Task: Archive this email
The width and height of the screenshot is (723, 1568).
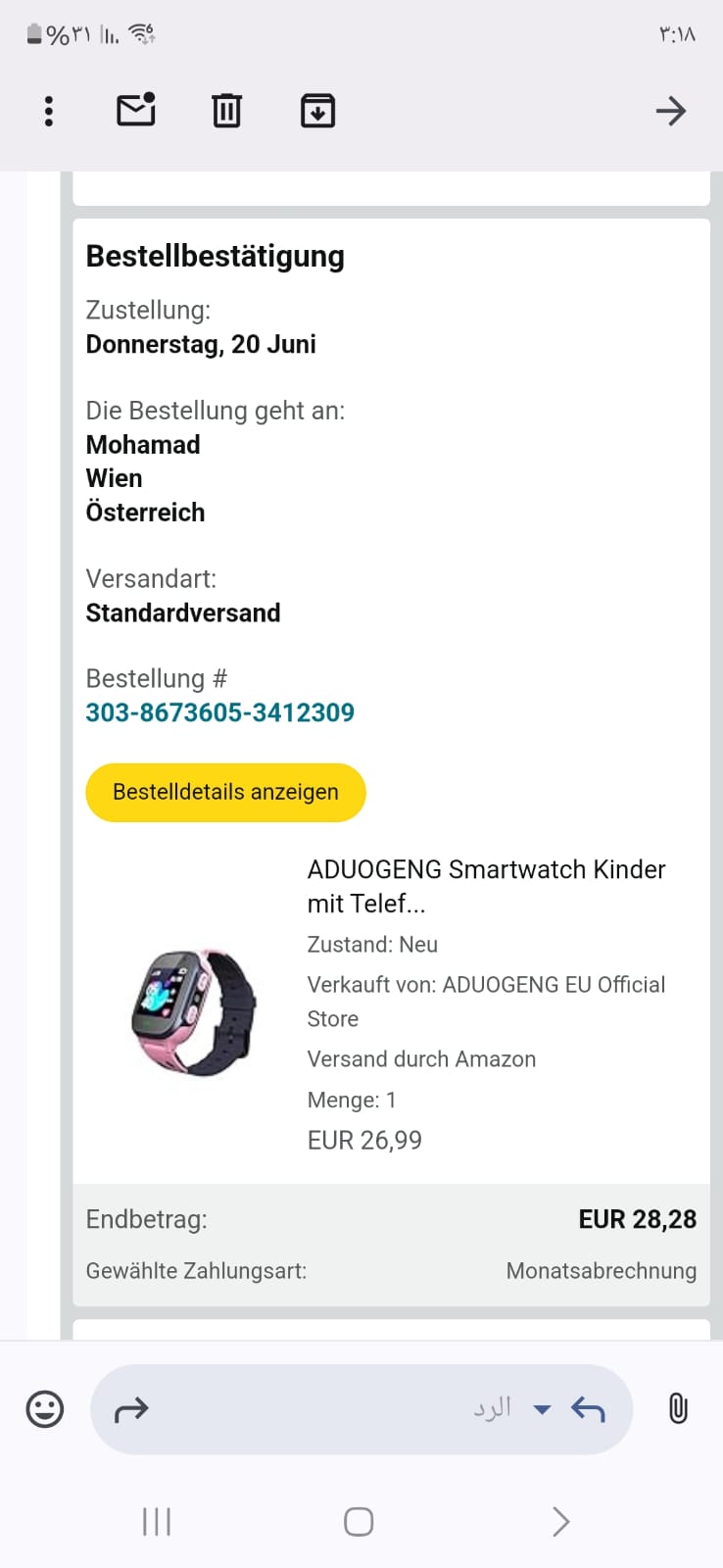Action: click(x=317, y=111)
